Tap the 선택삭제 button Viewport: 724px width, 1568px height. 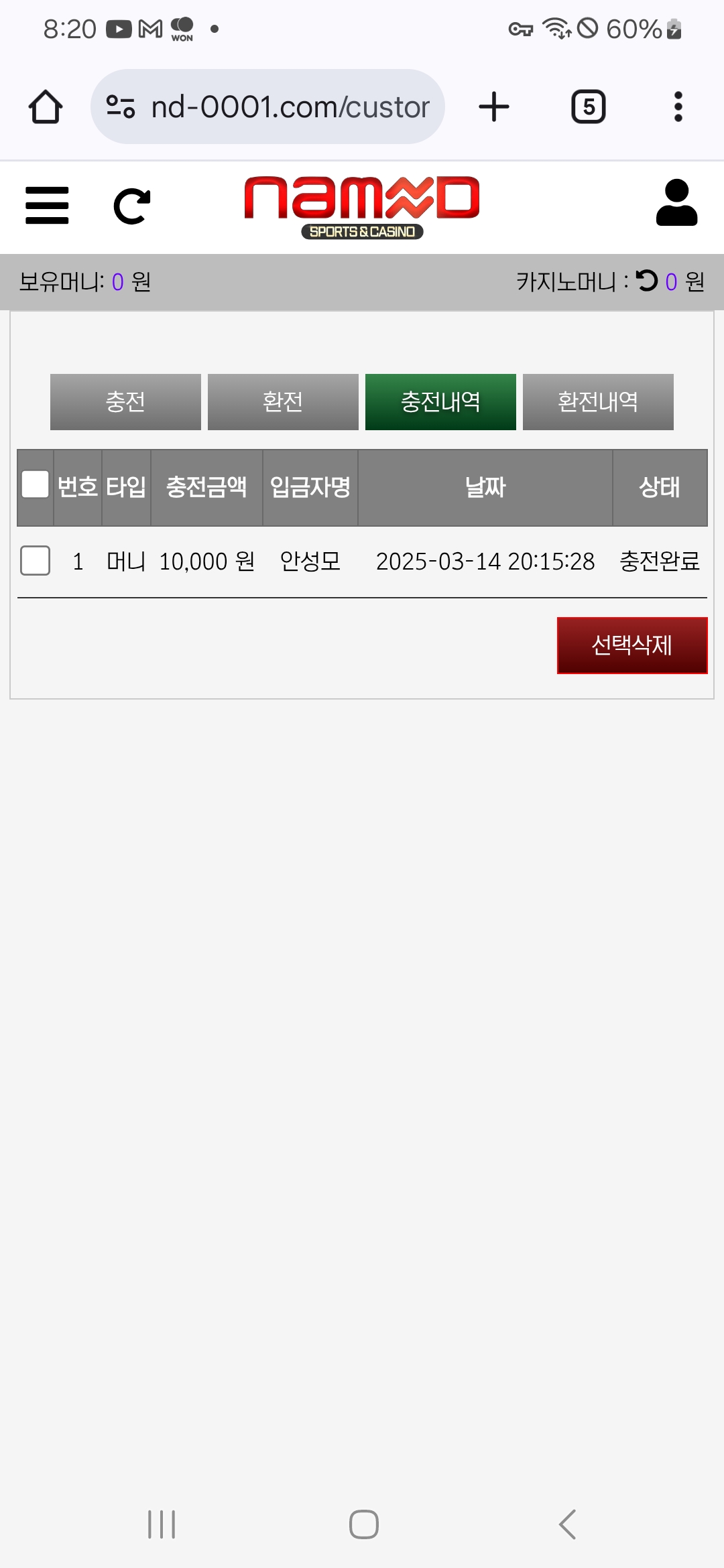point(631,645)
